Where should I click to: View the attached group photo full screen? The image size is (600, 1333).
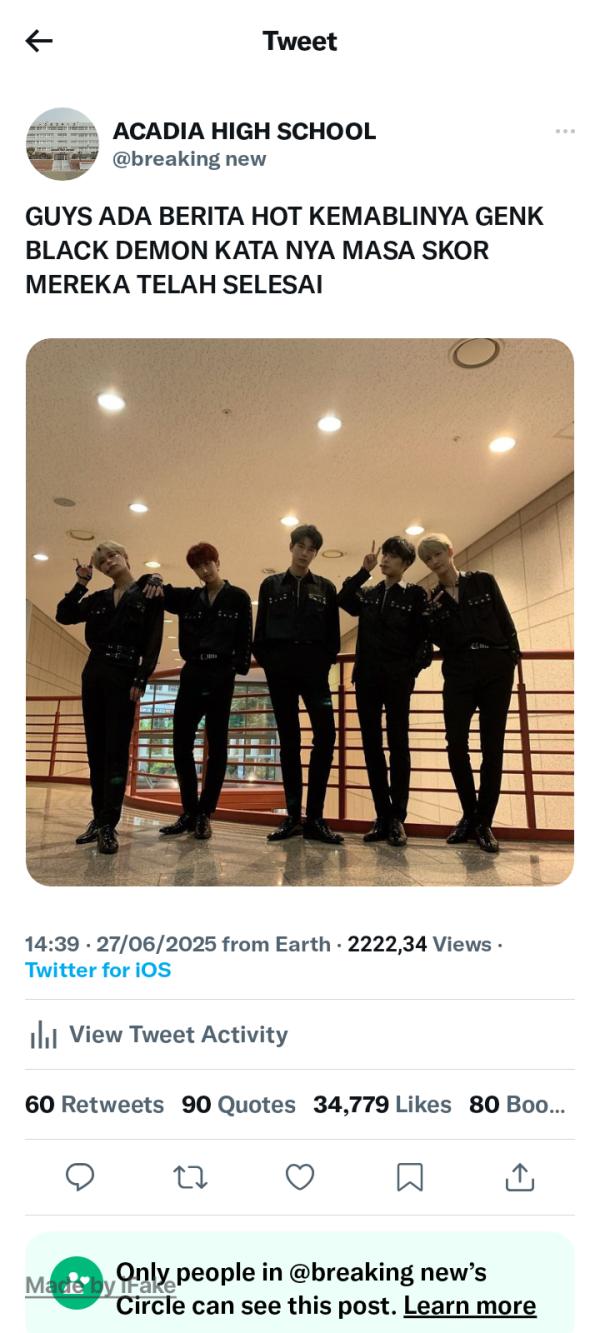pos(300,612)
